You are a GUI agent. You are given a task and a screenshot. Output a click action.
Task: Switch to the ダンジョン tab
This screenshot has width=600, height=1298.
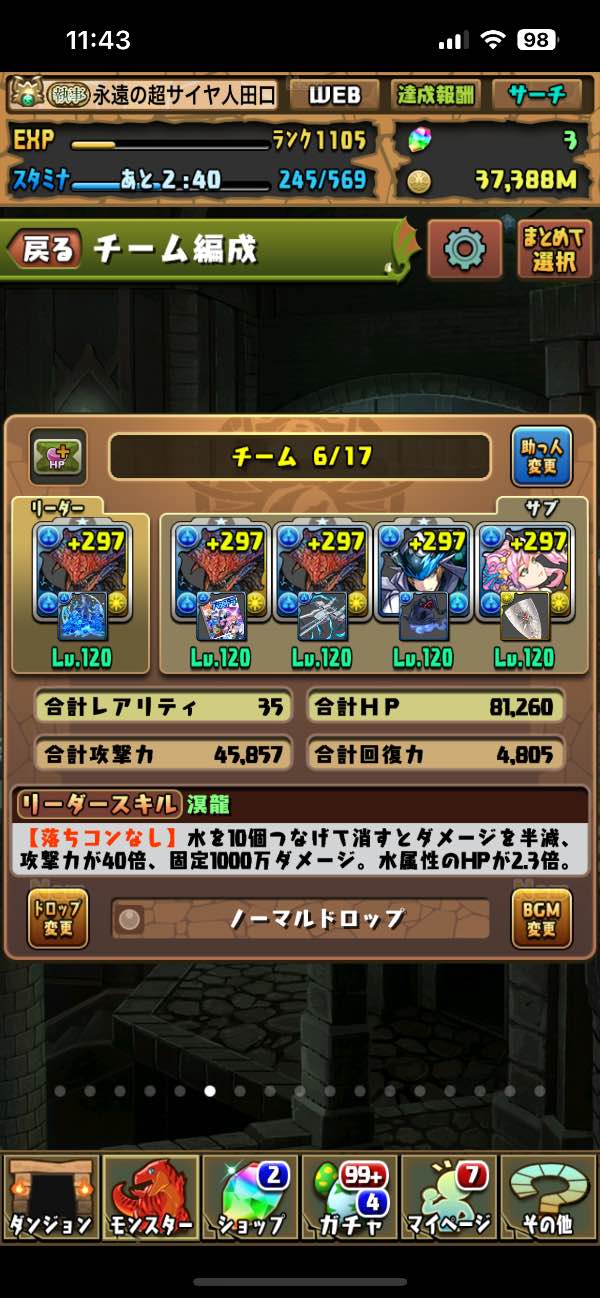point(51,1196)
